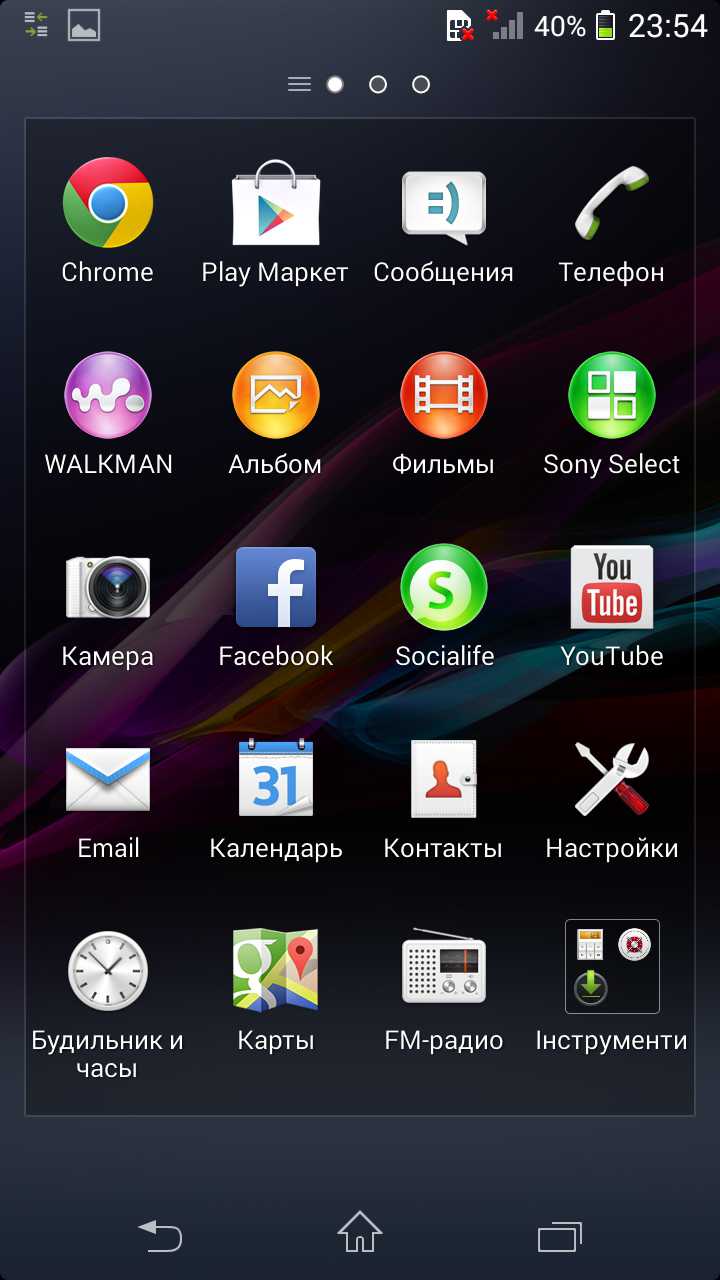Open Контакты address book
Screen dimensions: 720x1280
[x=443, y=780]
